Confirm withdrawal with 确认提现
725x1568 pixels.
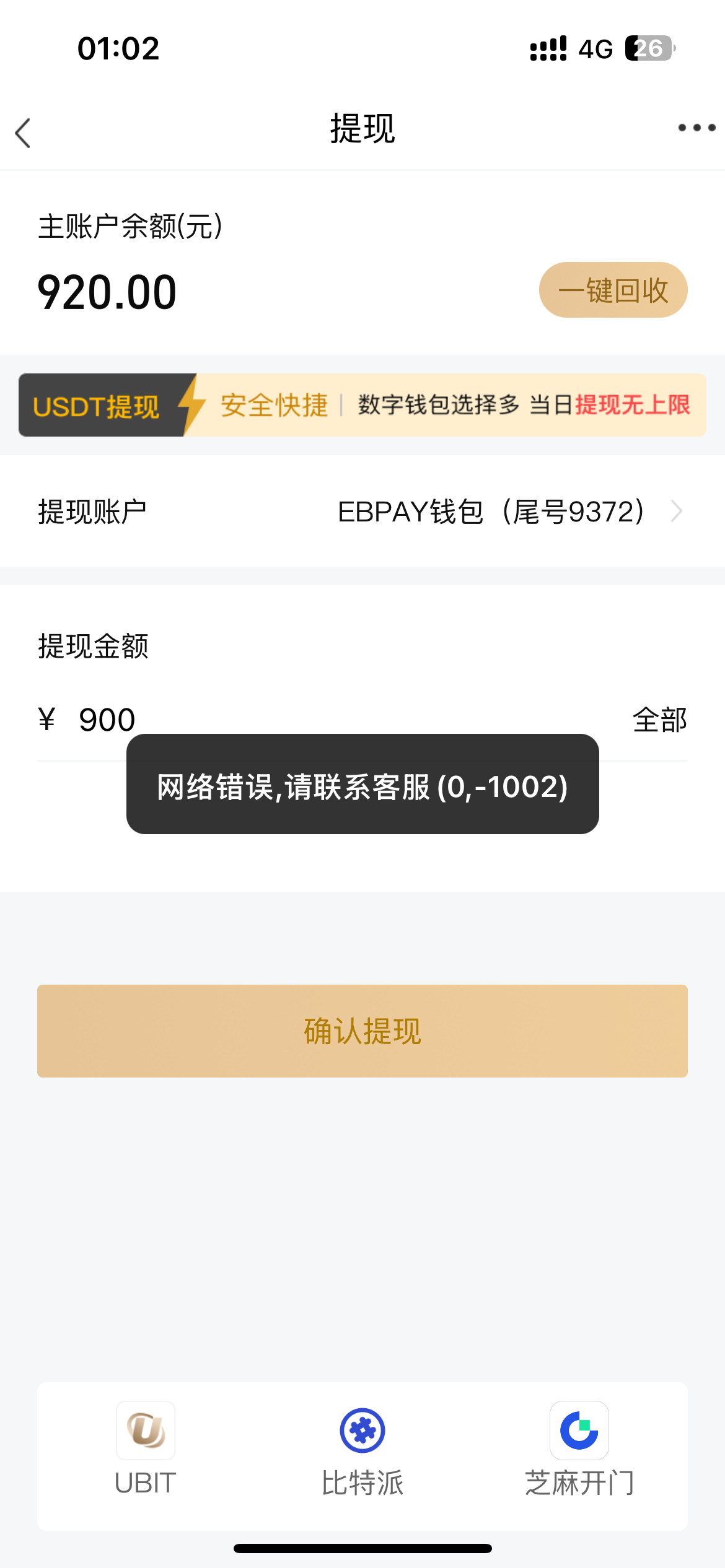362,1031
